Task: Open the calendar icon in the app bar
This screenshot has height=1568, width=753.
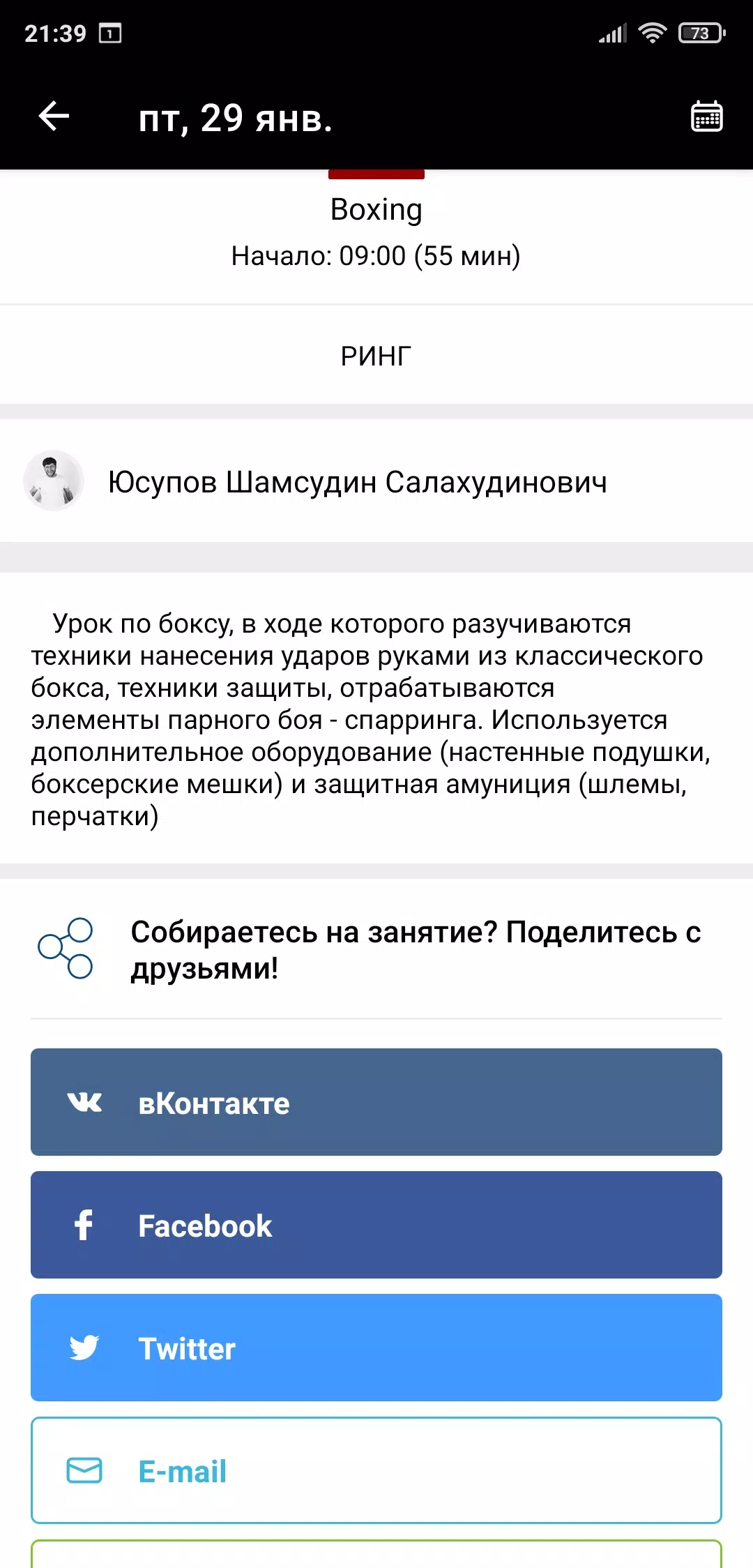Action: [706, 116]
